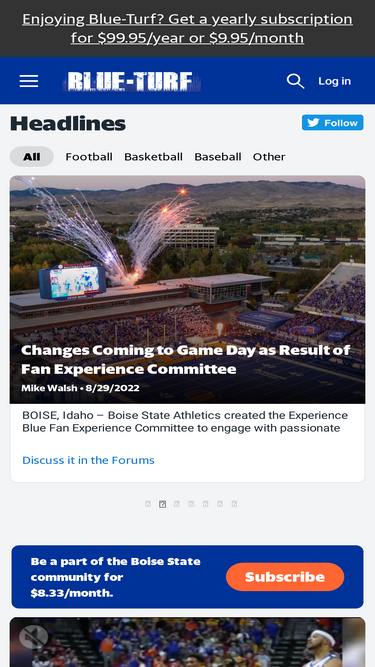Follow Blue-Turf on Twitter
The height and width of the screenshot is (667, 375).
[x=332, y=123]
